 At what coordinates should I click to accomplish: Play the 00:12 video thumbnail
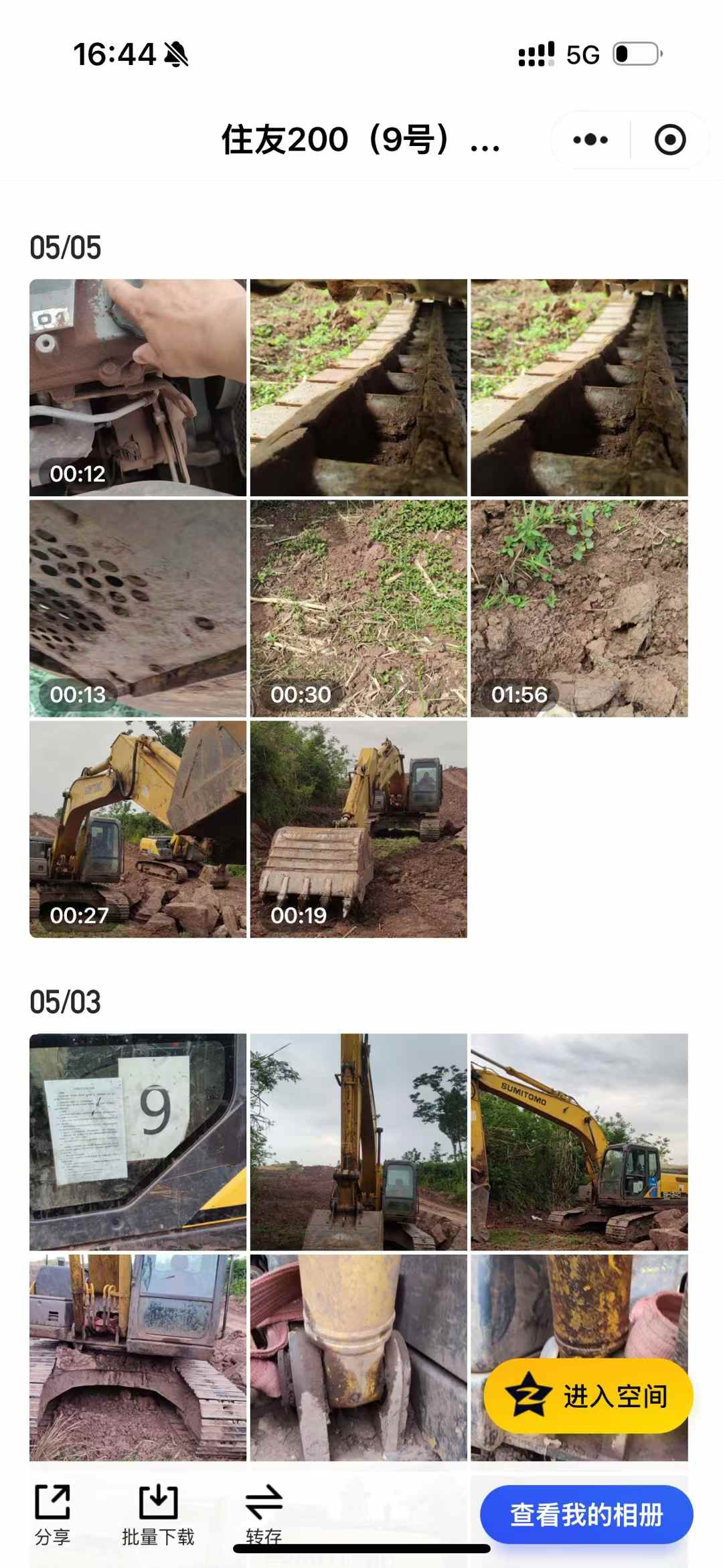[138, 387]
